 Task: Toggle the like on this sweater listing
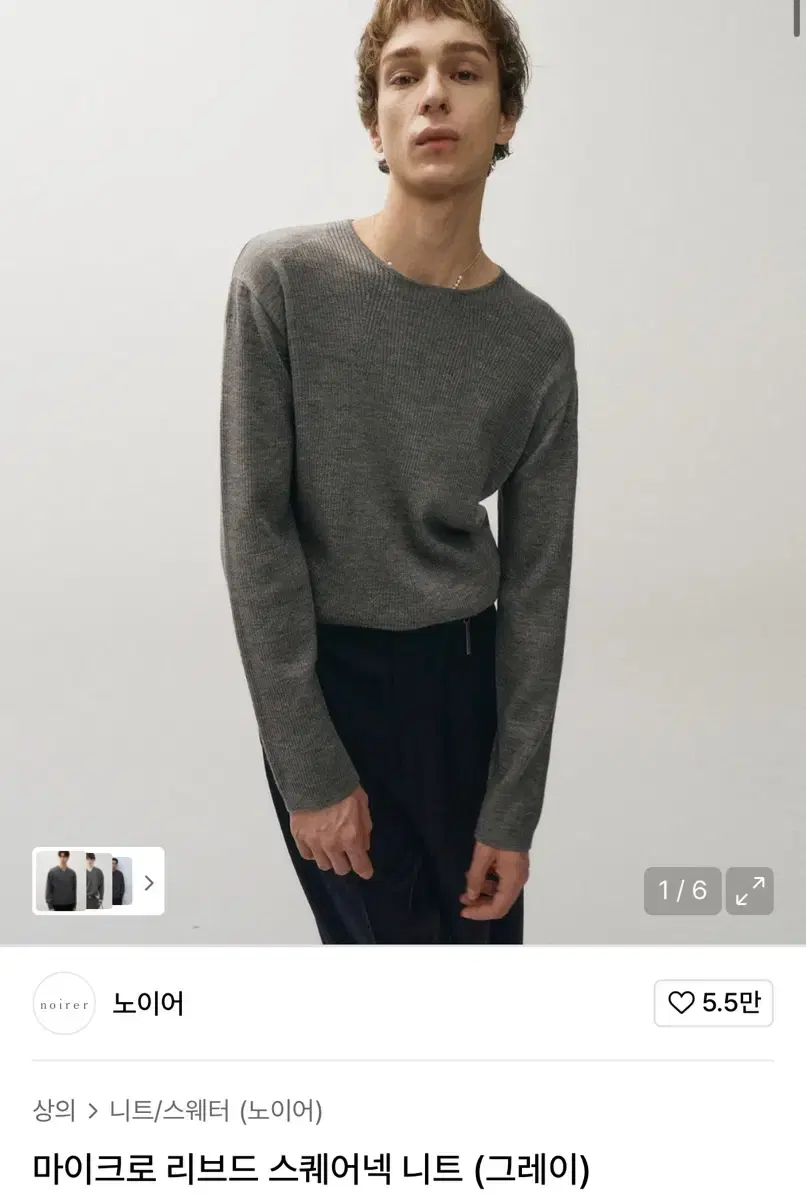coord(681,1003)
